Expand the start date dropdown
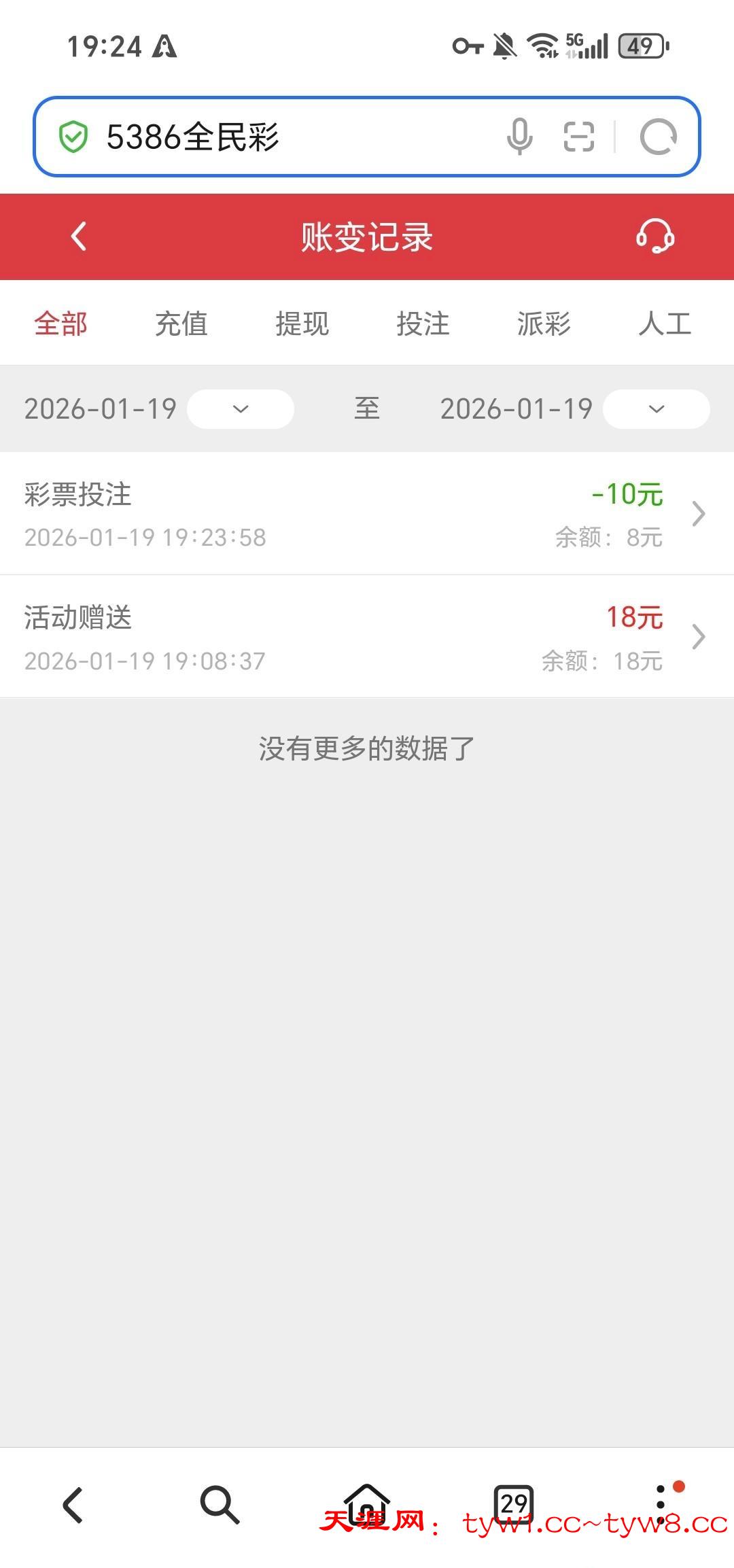 [241, 409]
